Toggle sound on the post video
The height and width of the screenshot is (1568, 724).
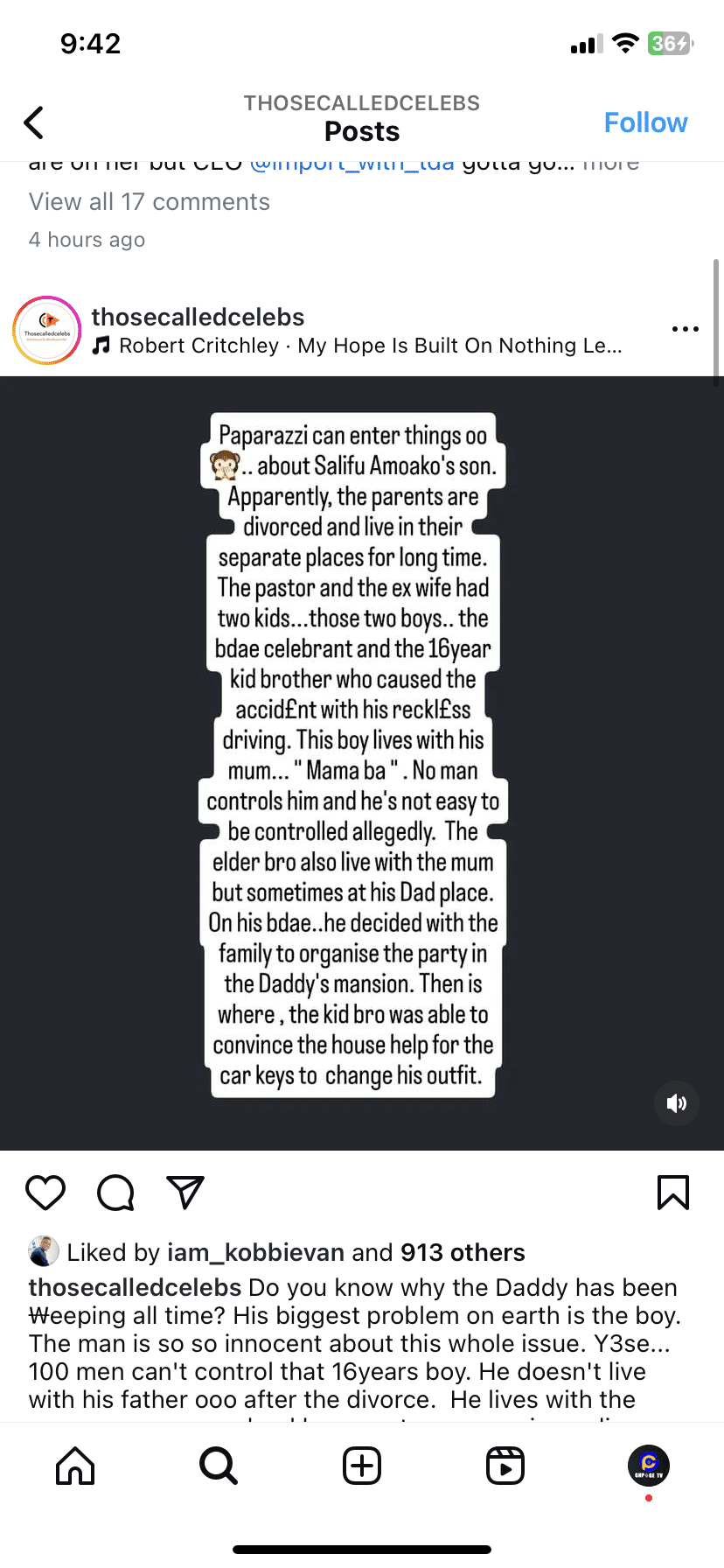click(676, 1103)
